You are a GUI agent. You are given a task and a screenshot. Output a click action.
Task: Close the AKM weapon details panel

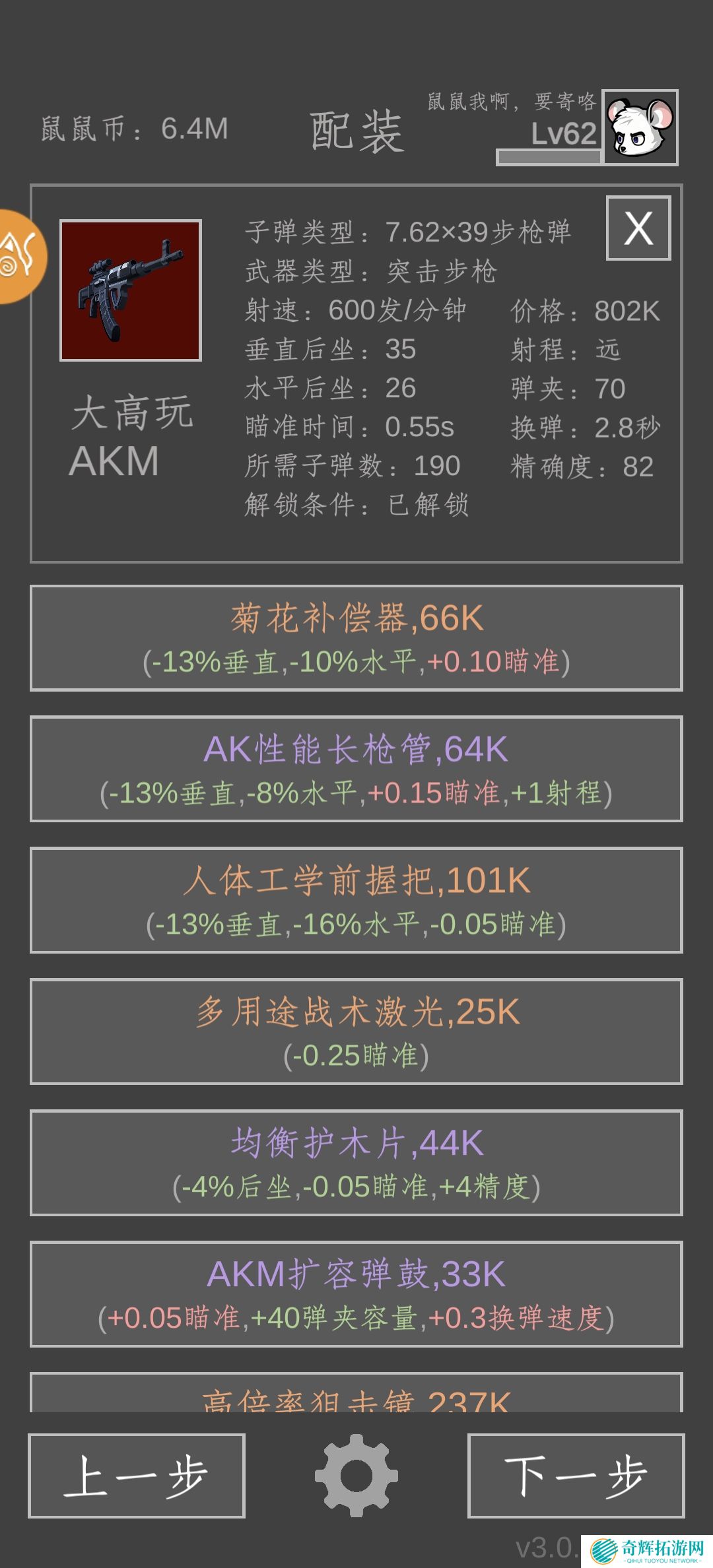(x=638, y=228)
